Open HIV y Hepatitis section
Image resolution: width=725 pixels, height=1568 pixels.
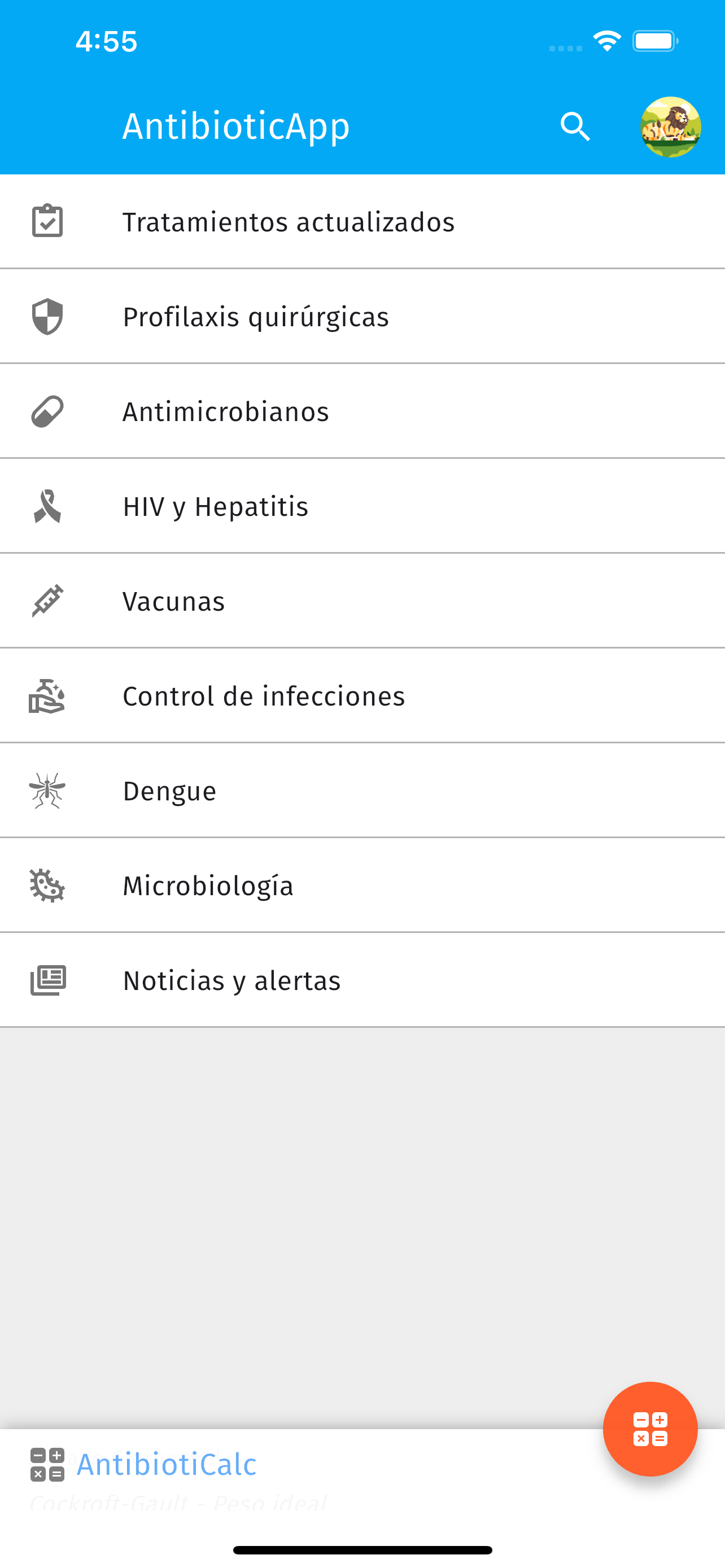coord(362,506)
